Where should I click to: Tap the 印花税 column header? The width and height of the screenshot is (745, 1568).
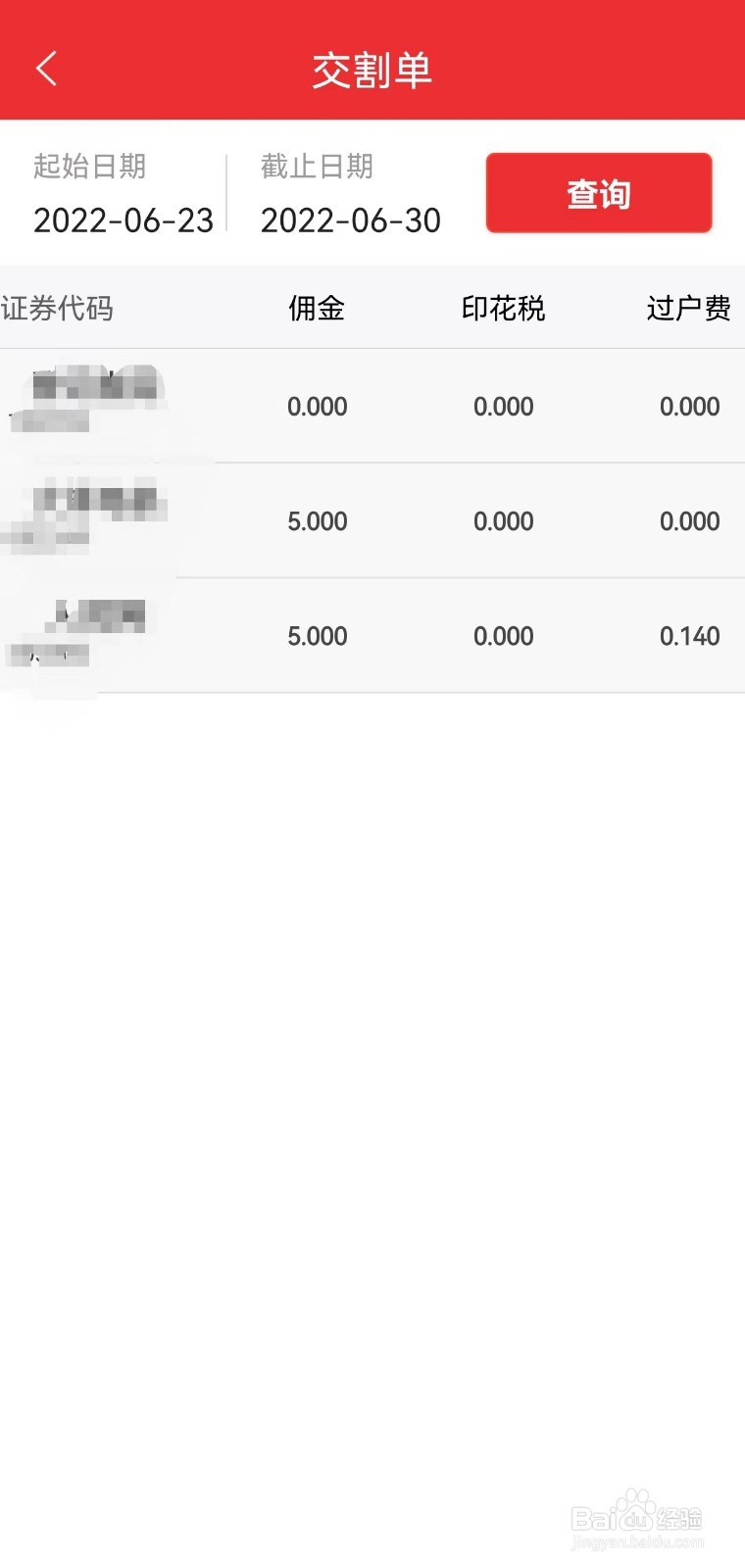(x=504, y=309)
